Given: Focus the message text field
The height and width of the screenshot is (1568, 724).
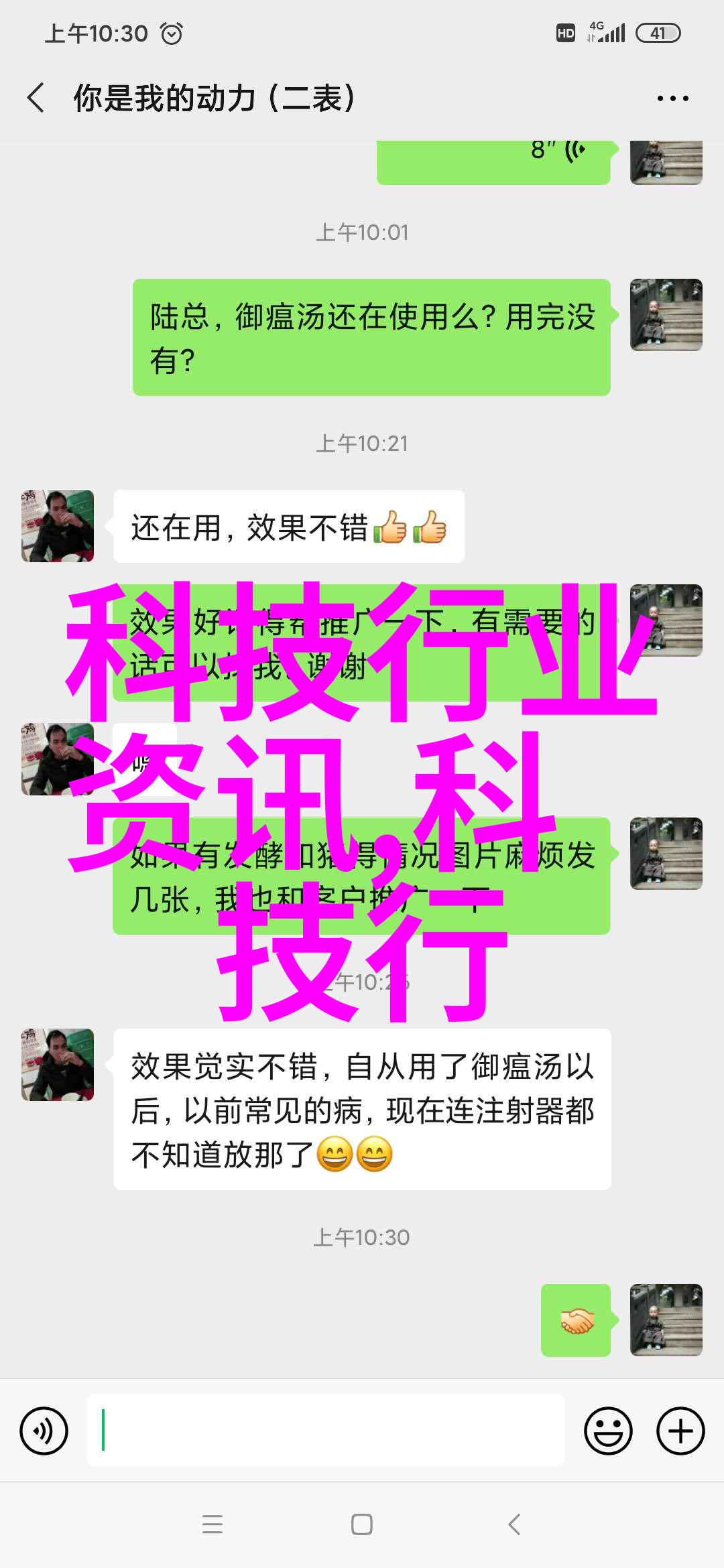Looking at the screenshot, I should (326, 1431).
